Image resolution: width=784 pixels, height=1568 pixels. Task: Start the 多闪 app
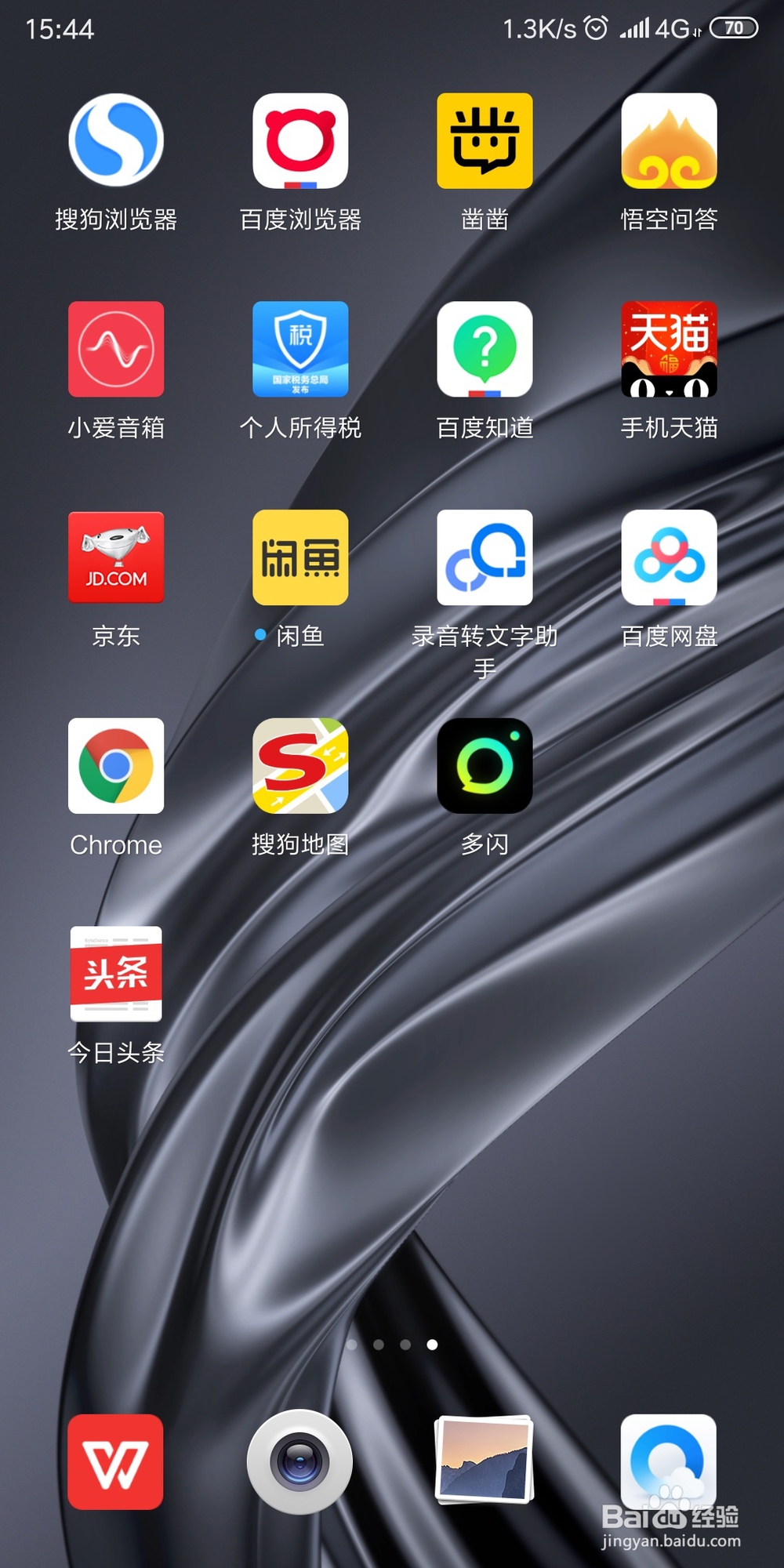[485, 767]
